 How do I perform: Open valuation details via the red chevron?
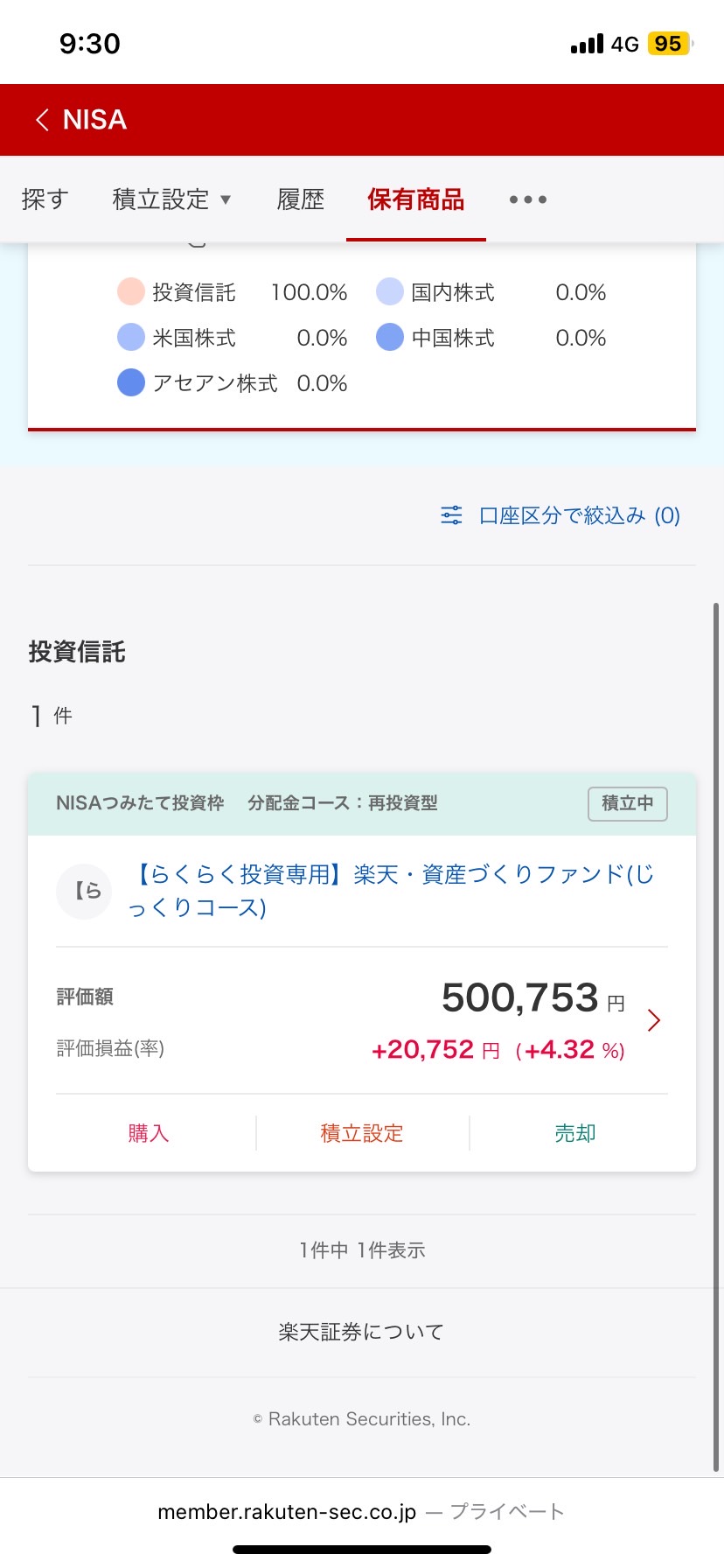(653, 1020)
